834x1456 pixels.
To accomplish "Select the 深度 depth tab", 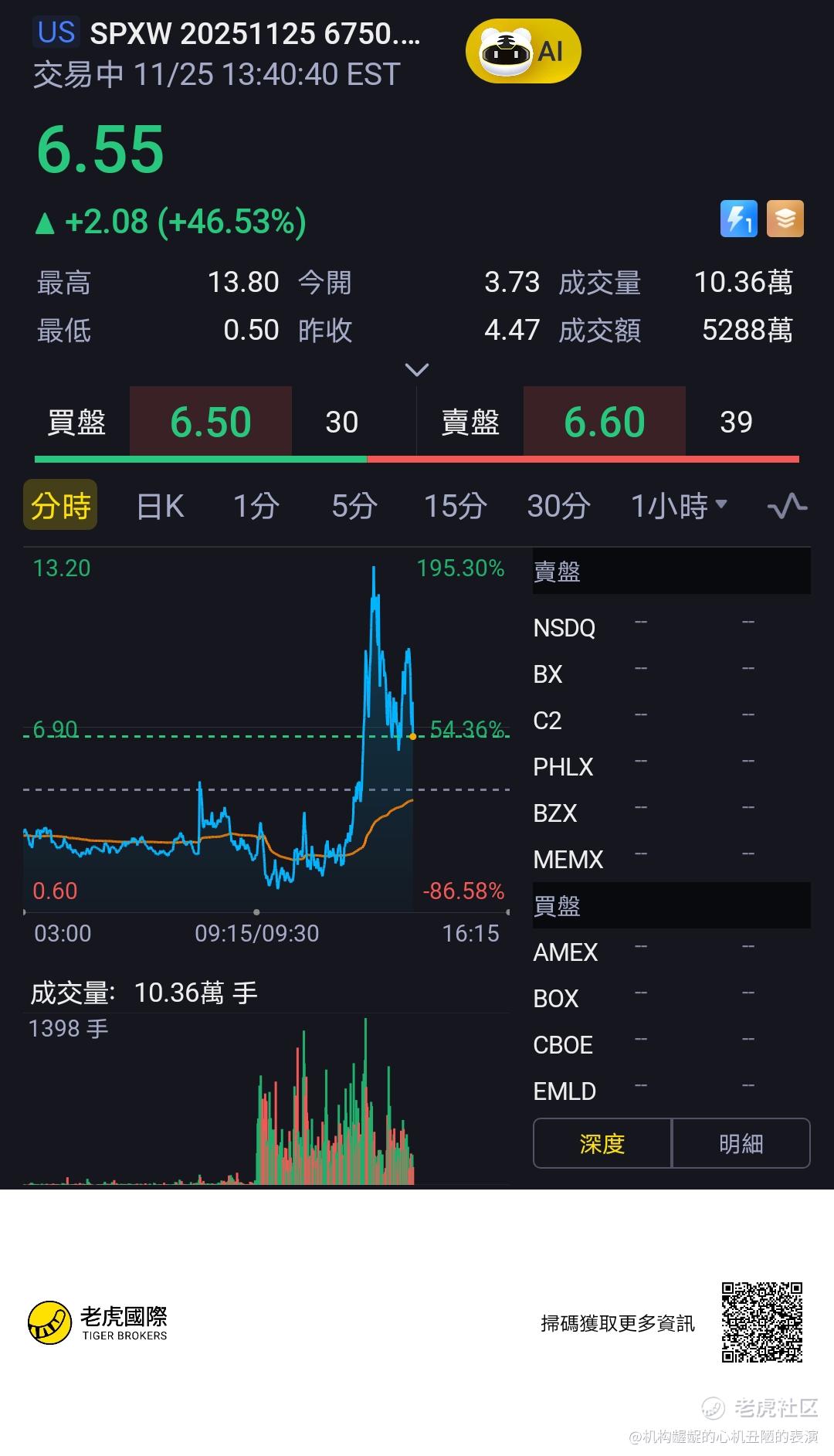I will pos(602,1143).
